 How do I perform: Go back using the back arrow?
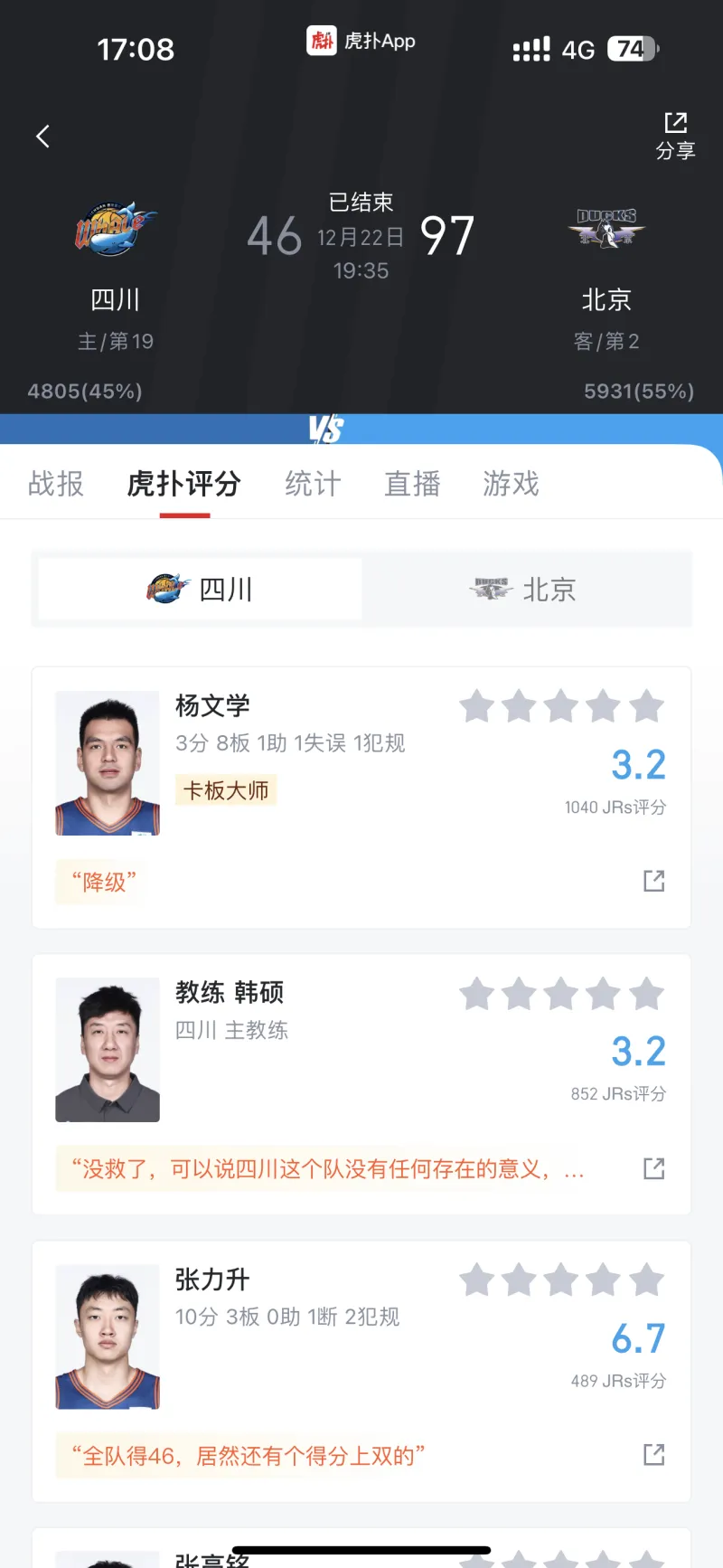(x=42, y=137)
